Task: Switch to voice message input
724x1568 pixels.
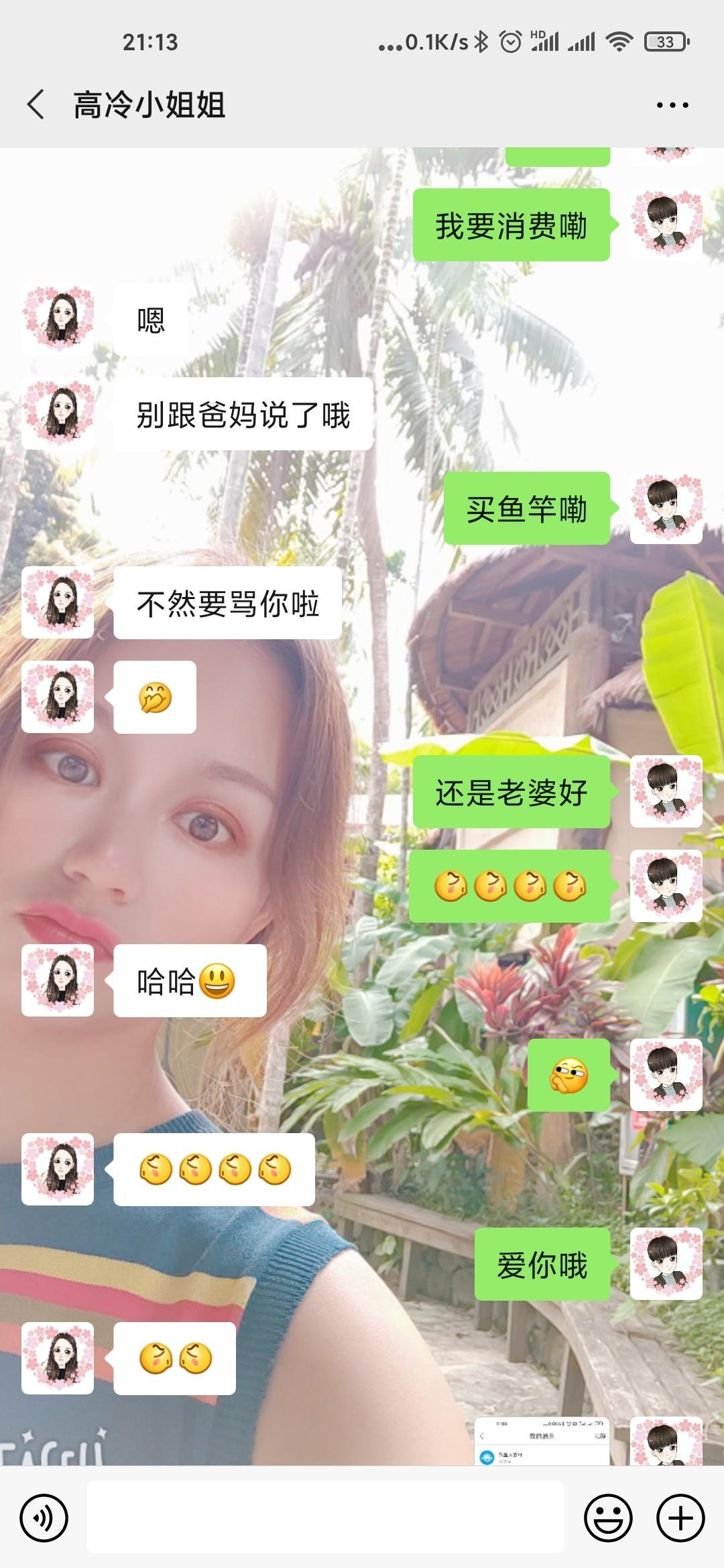Action: point(44,1518)
